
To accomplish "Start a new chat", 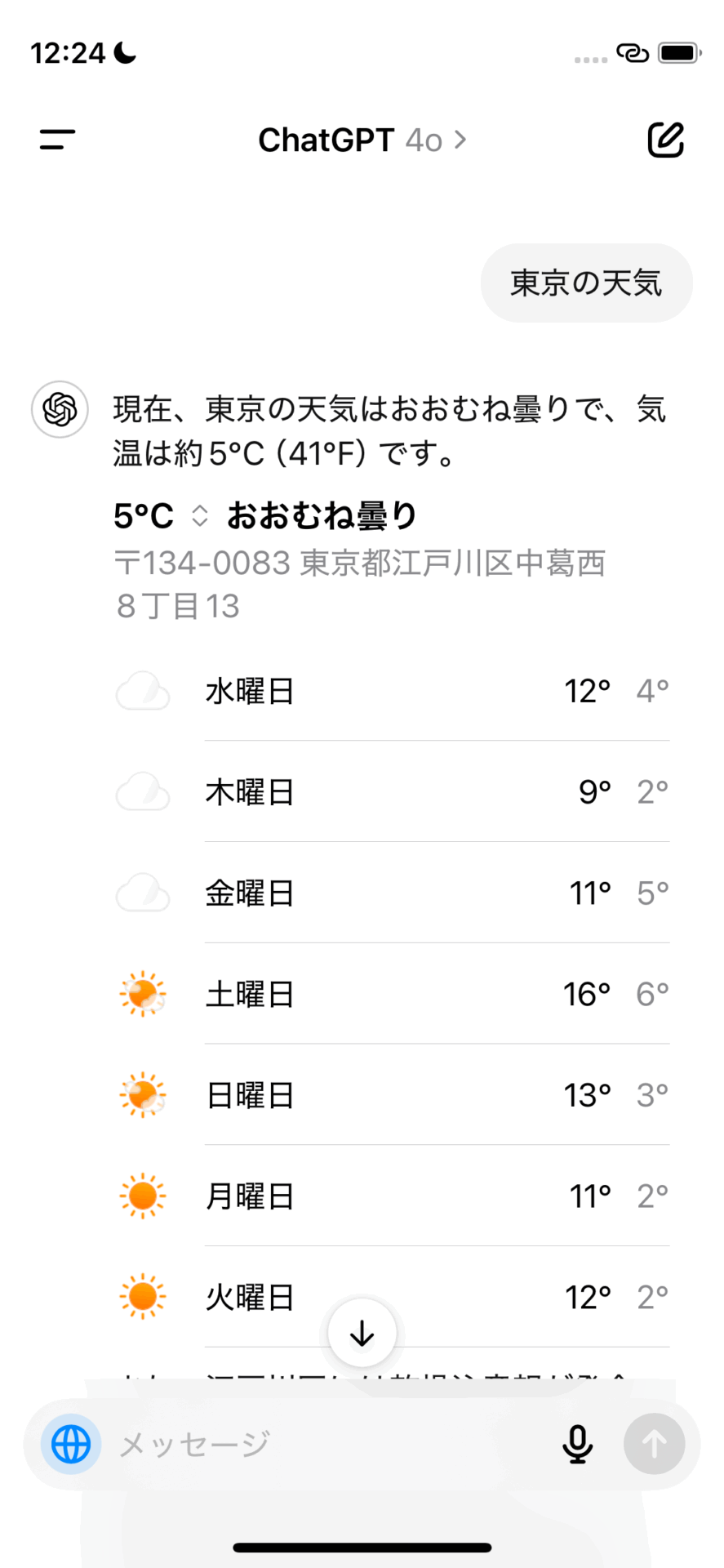I will (665, 140).
